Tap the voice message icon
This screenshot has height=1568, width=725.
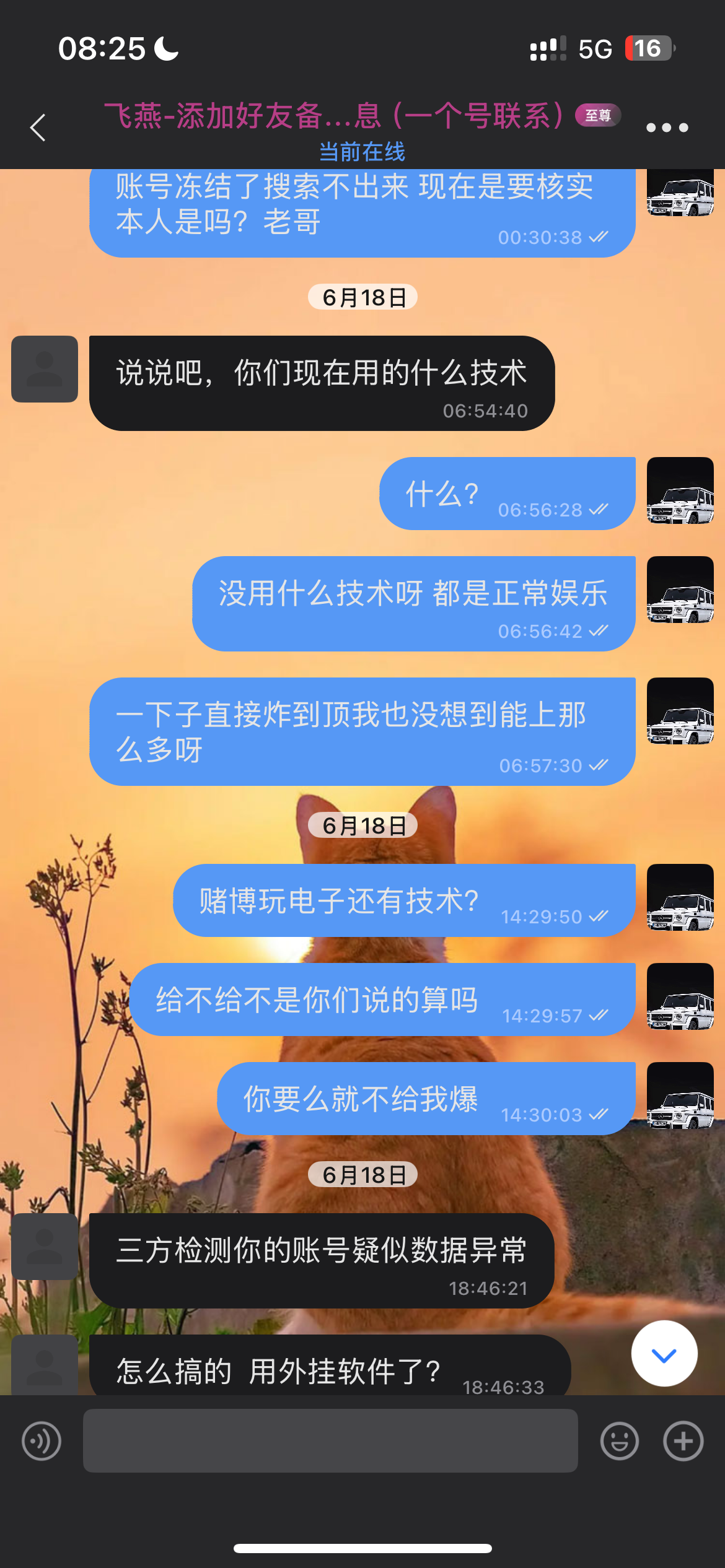[42, 1441]
